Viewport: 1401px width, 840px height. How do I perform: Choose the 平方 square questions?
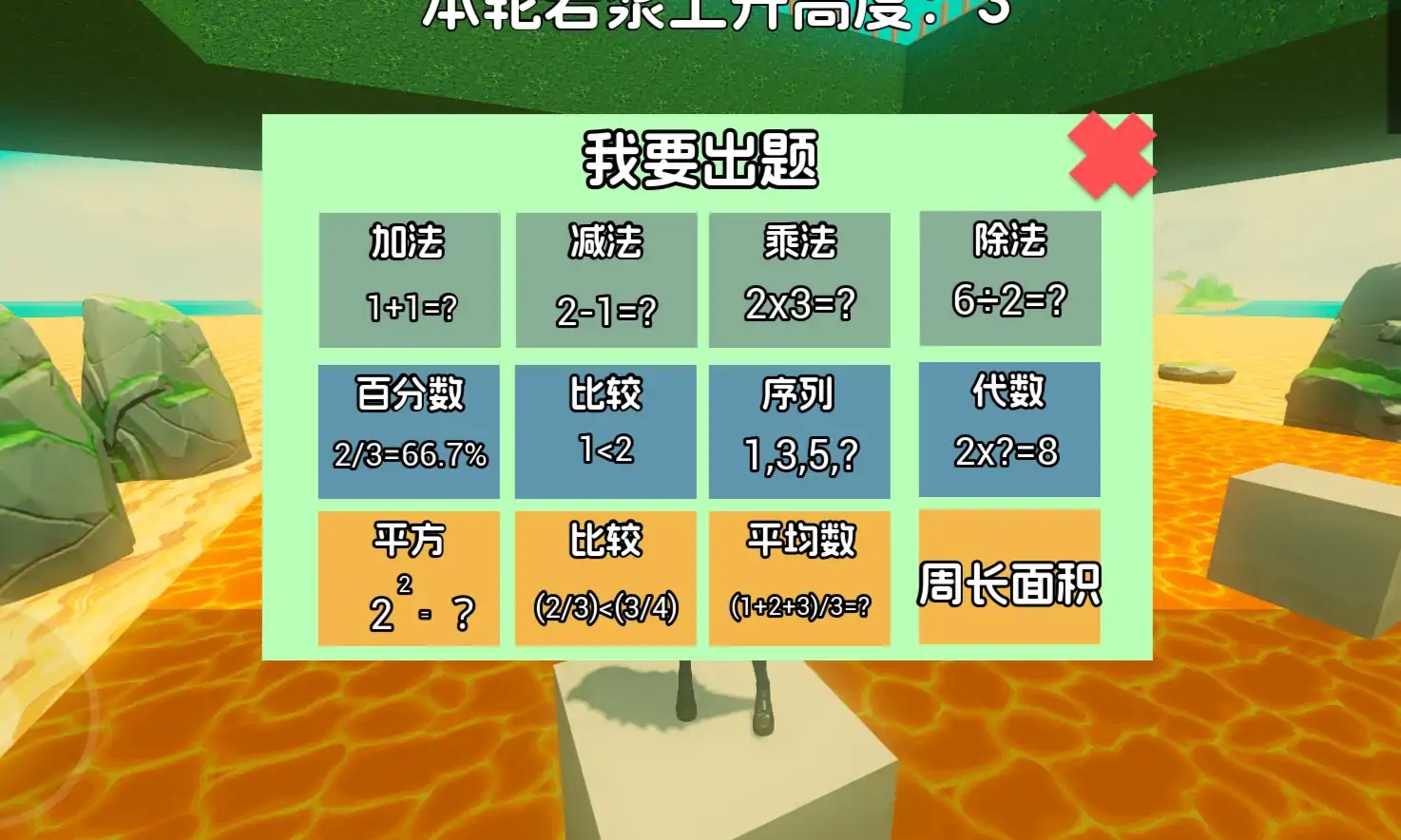point(409,579)
